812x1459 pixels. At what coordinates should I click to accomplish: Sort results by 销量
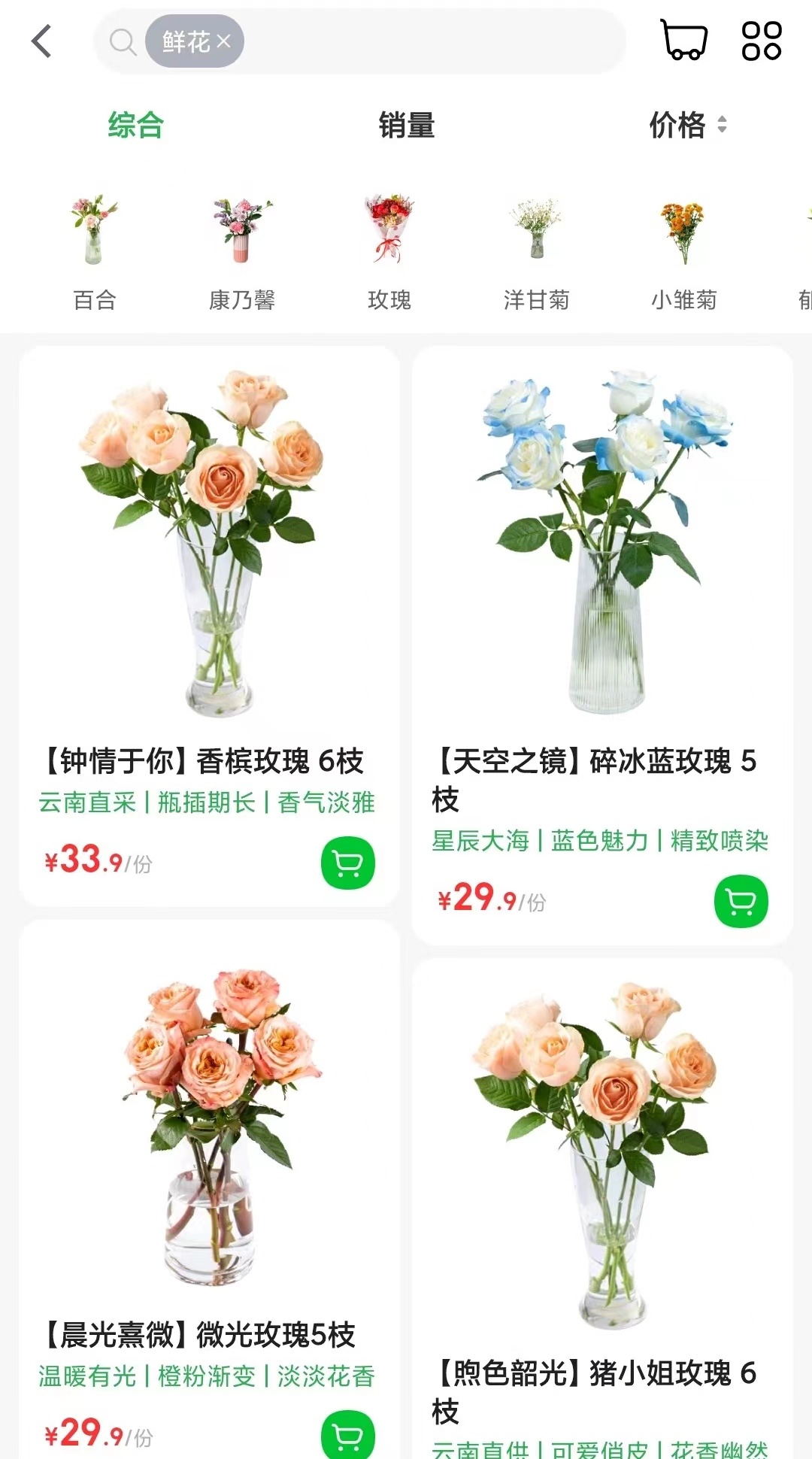pos(406,125)
